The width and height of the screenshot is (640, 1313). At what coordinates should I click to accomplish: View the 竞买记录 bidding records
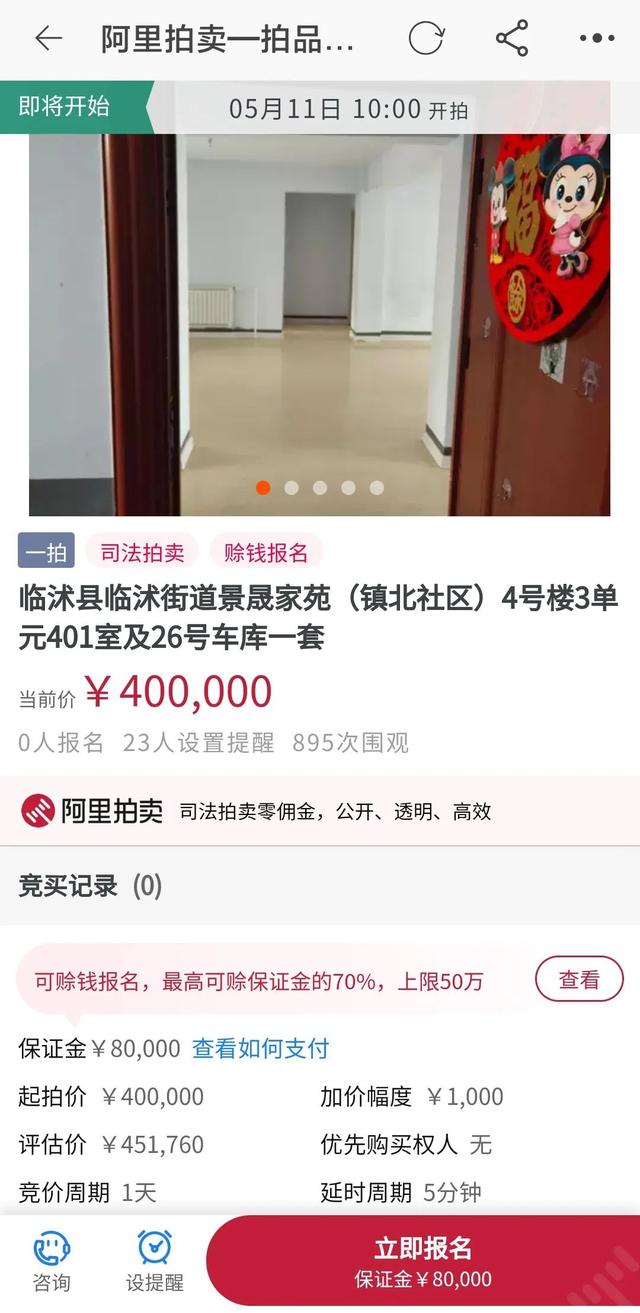coord(90,885)
